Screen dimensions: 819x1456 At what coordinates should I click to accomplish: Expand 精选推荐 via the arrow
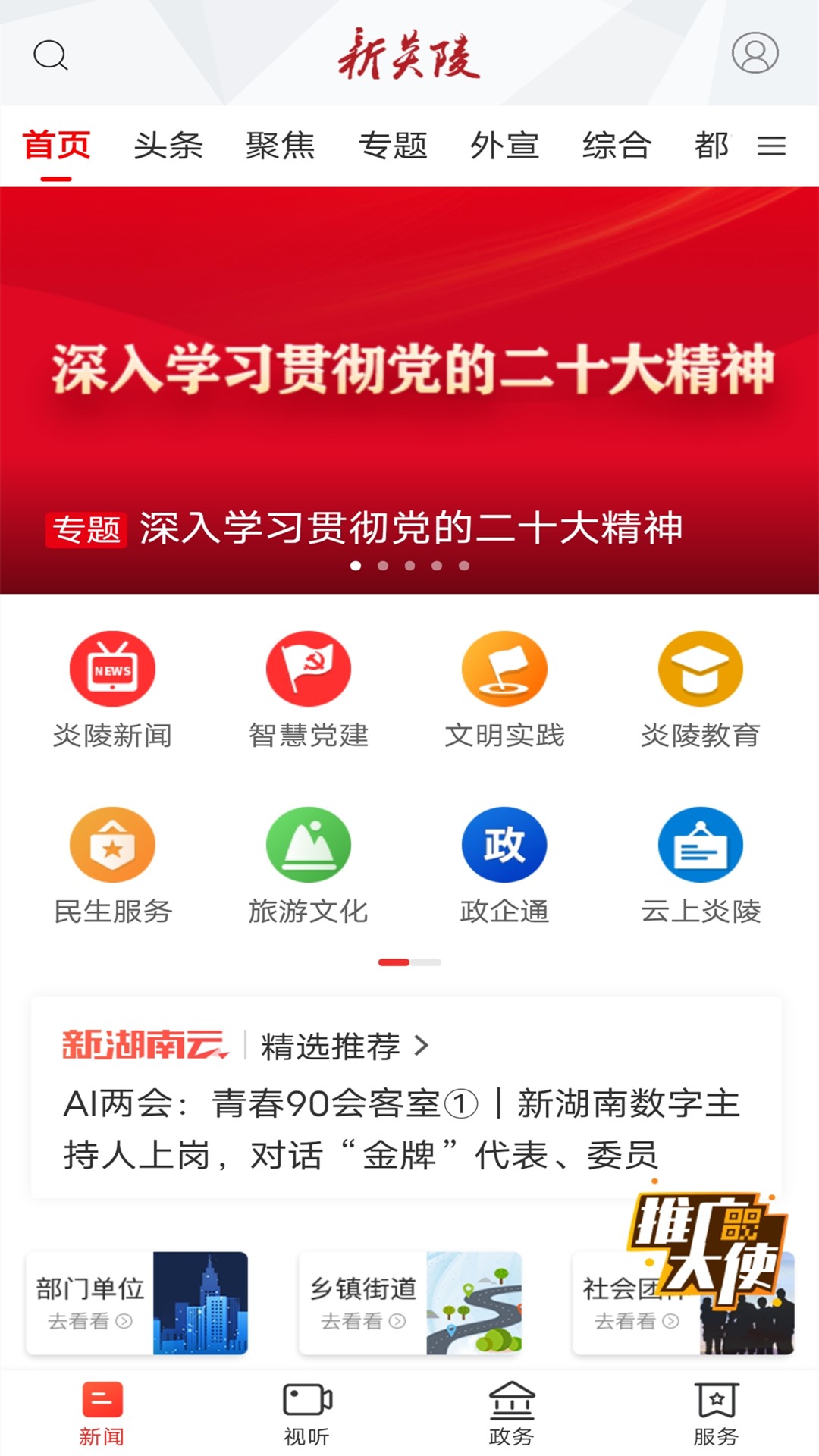click(x=422, y=1045)
